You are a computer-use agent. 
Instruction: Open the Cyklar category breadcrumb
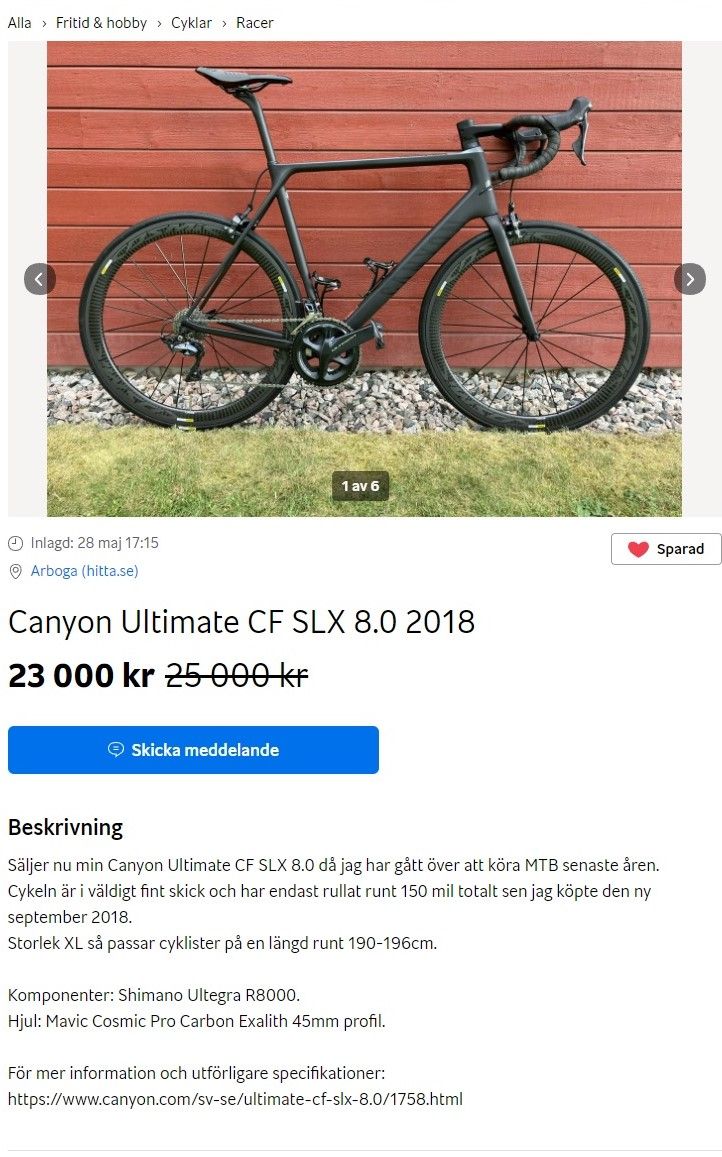[191, 22]
